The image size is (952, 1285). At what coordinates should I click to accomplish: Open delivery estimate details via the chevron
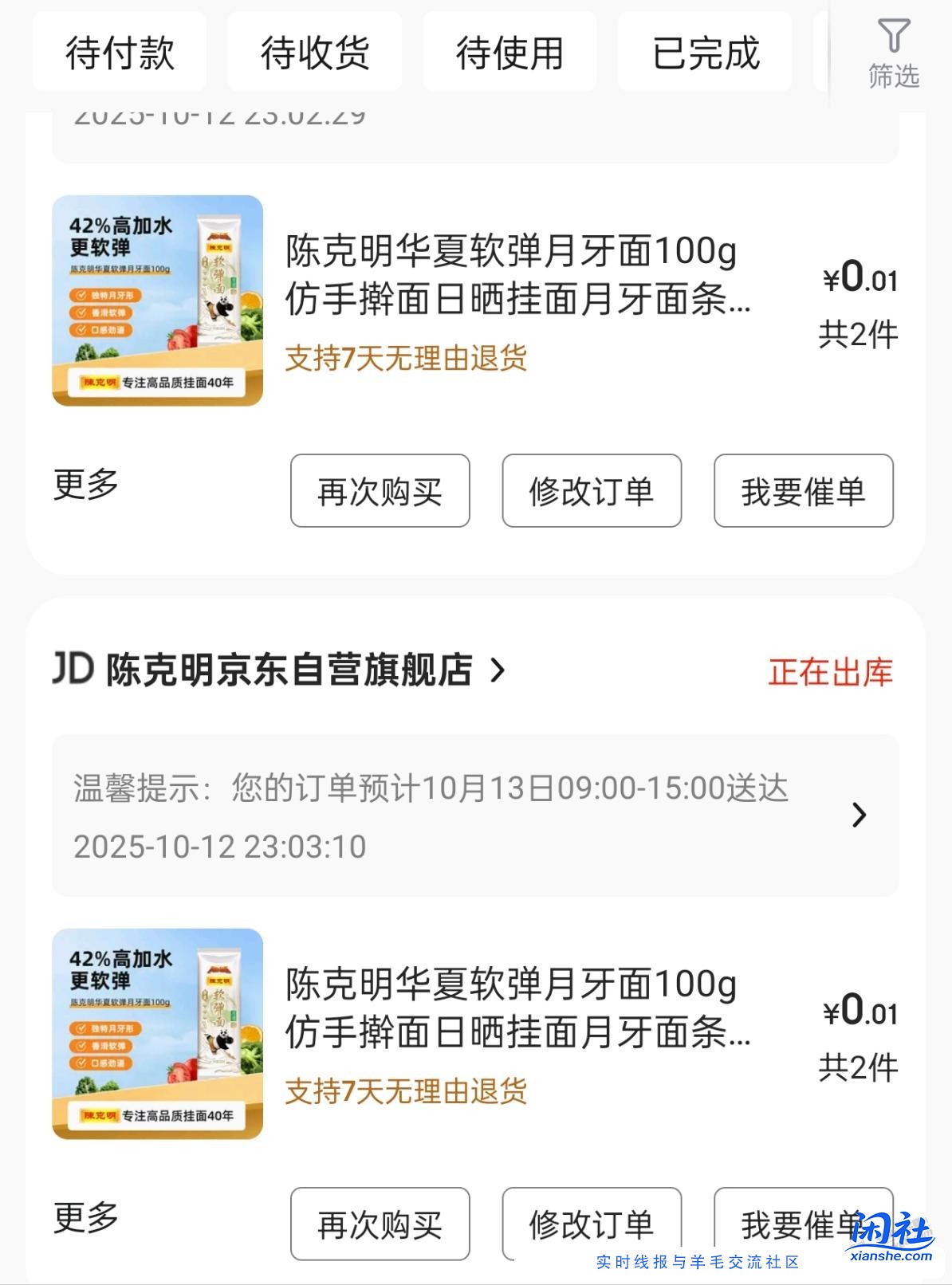tap(858, 816)
